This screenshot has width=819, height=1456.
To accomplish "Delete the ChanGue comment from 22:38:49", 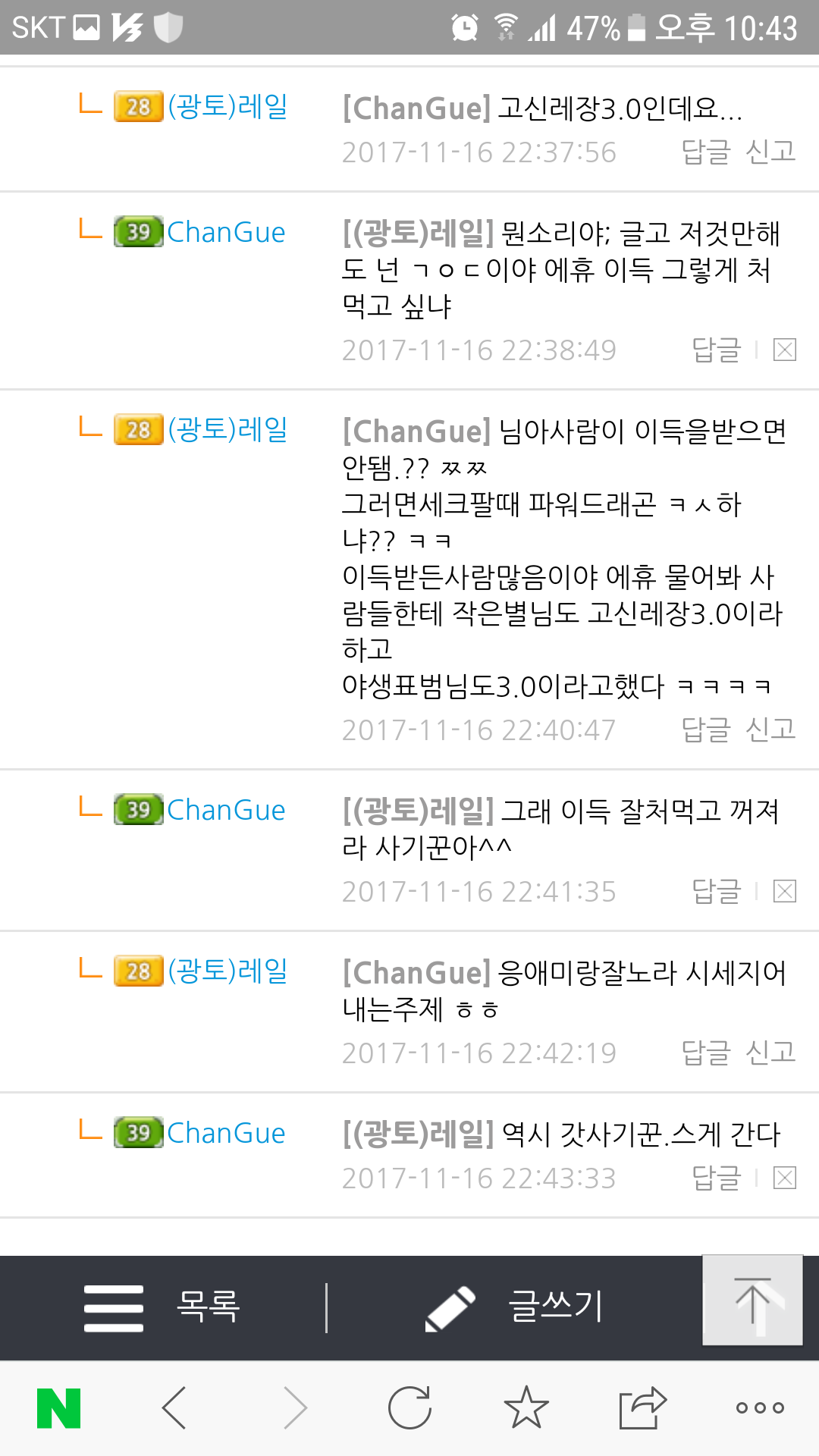I will pyautogui.click(x=784, y=350).
